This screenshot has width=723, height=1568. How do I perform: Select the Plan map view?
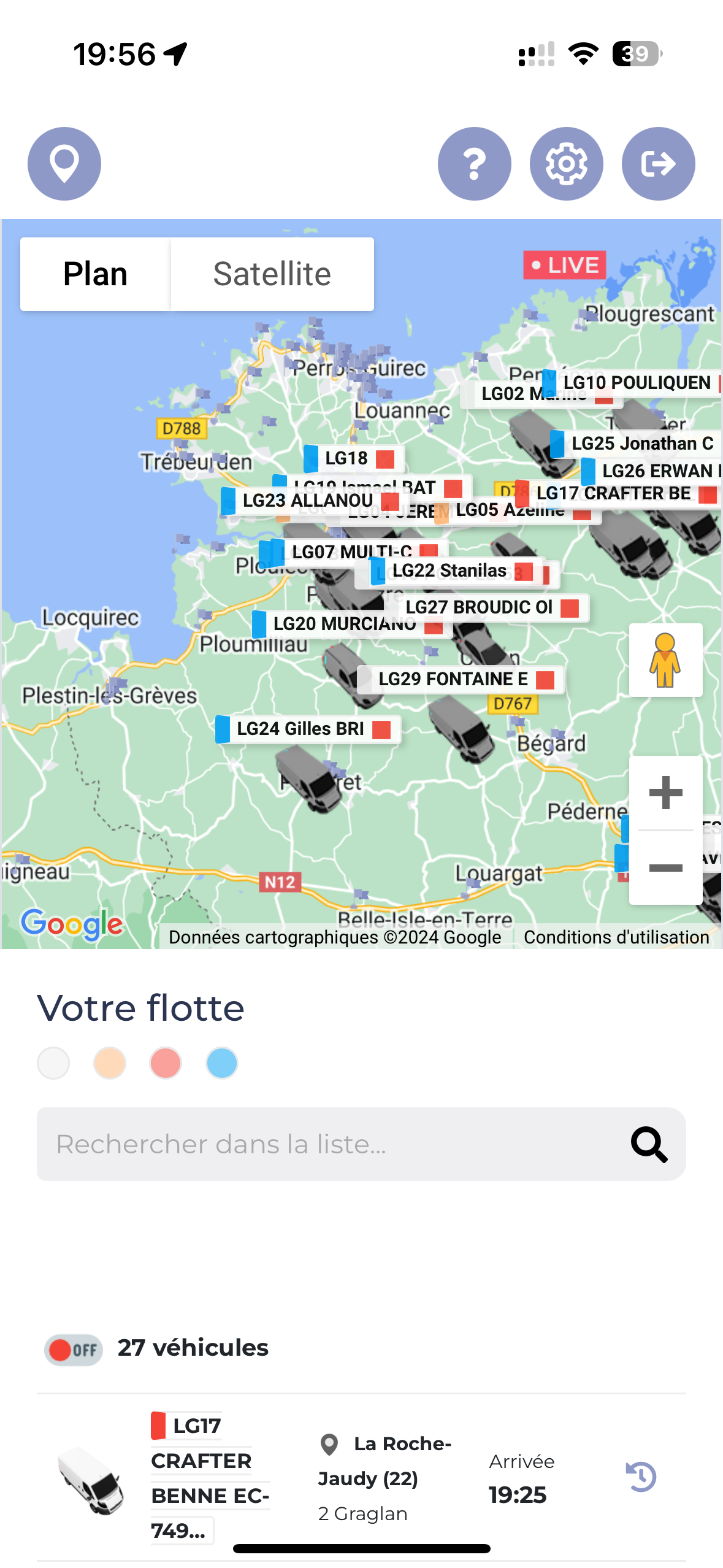[x=96, y=274]
